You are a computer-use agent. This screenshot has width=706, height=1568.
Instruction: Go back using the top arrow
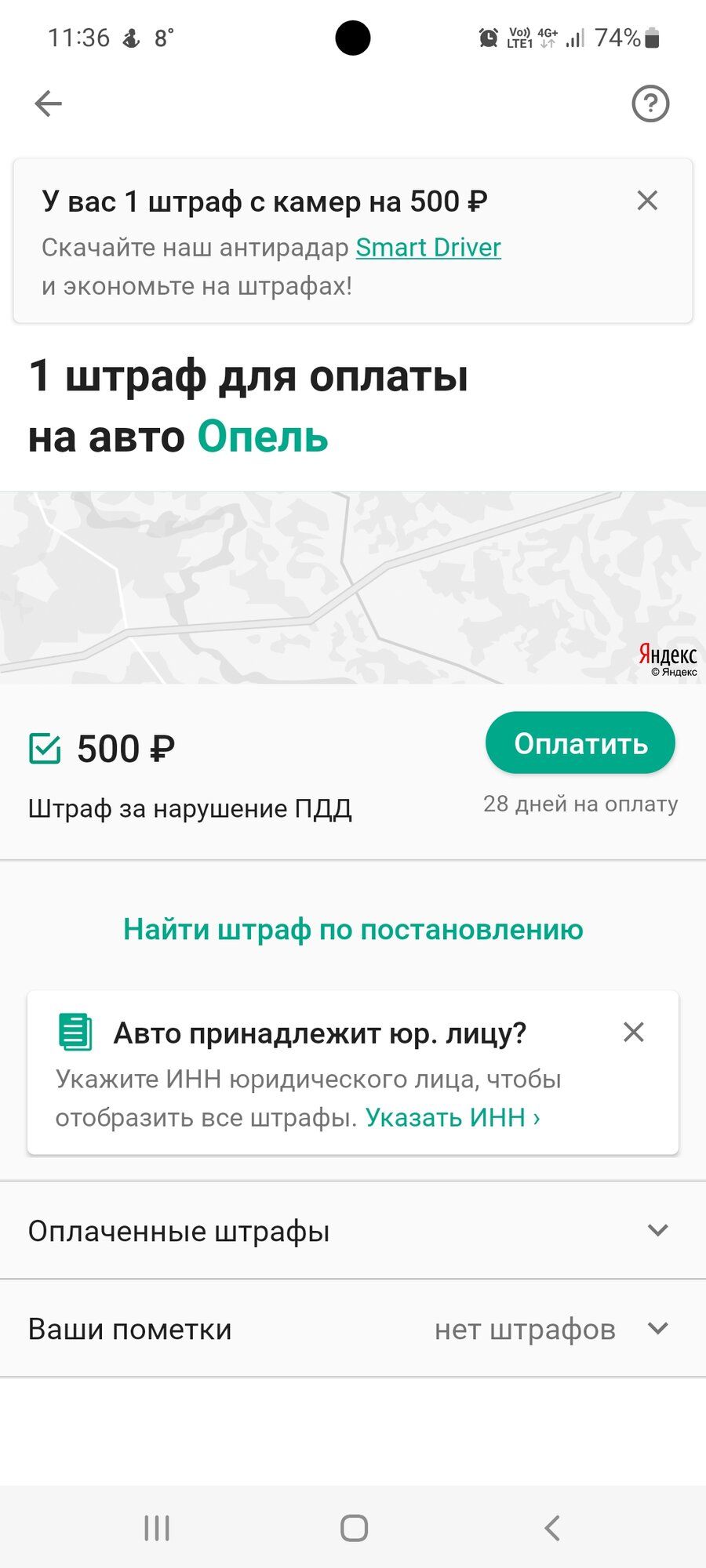click(x=48, y=103)
